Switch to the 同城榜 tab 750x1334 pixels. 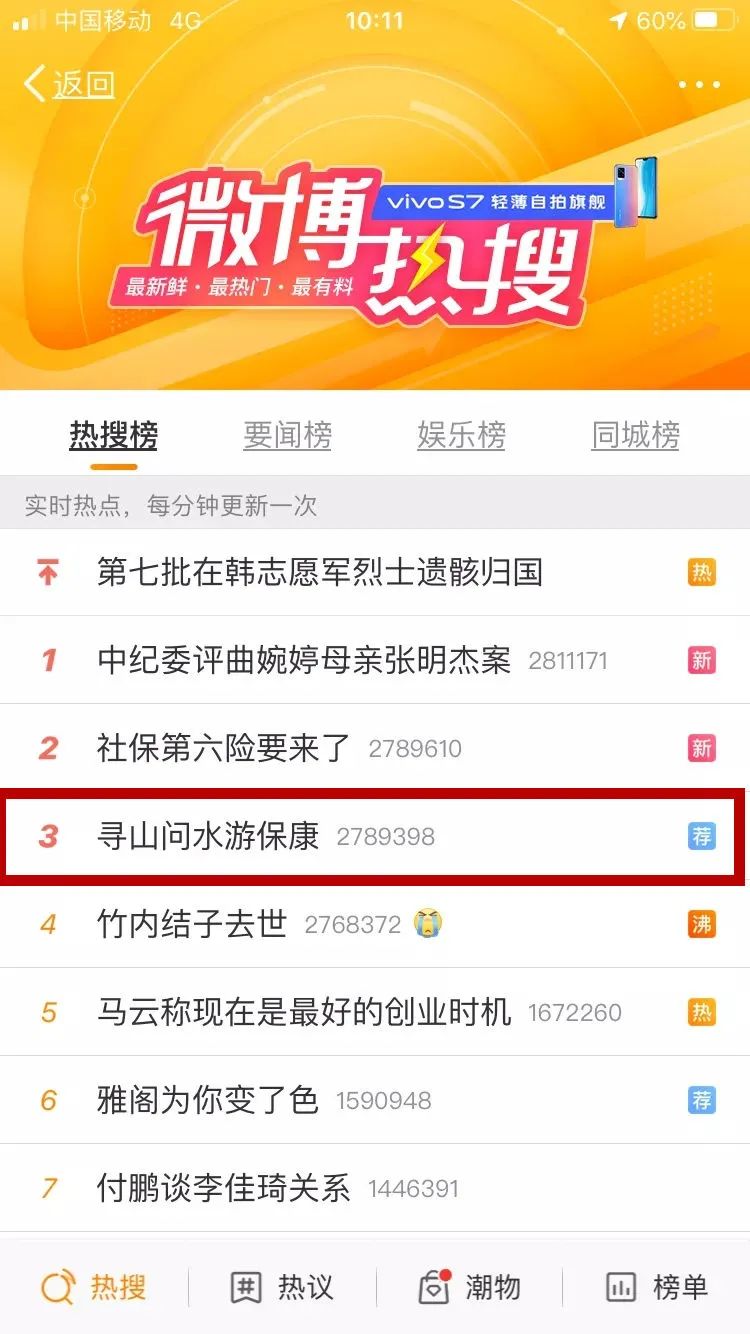635,436
